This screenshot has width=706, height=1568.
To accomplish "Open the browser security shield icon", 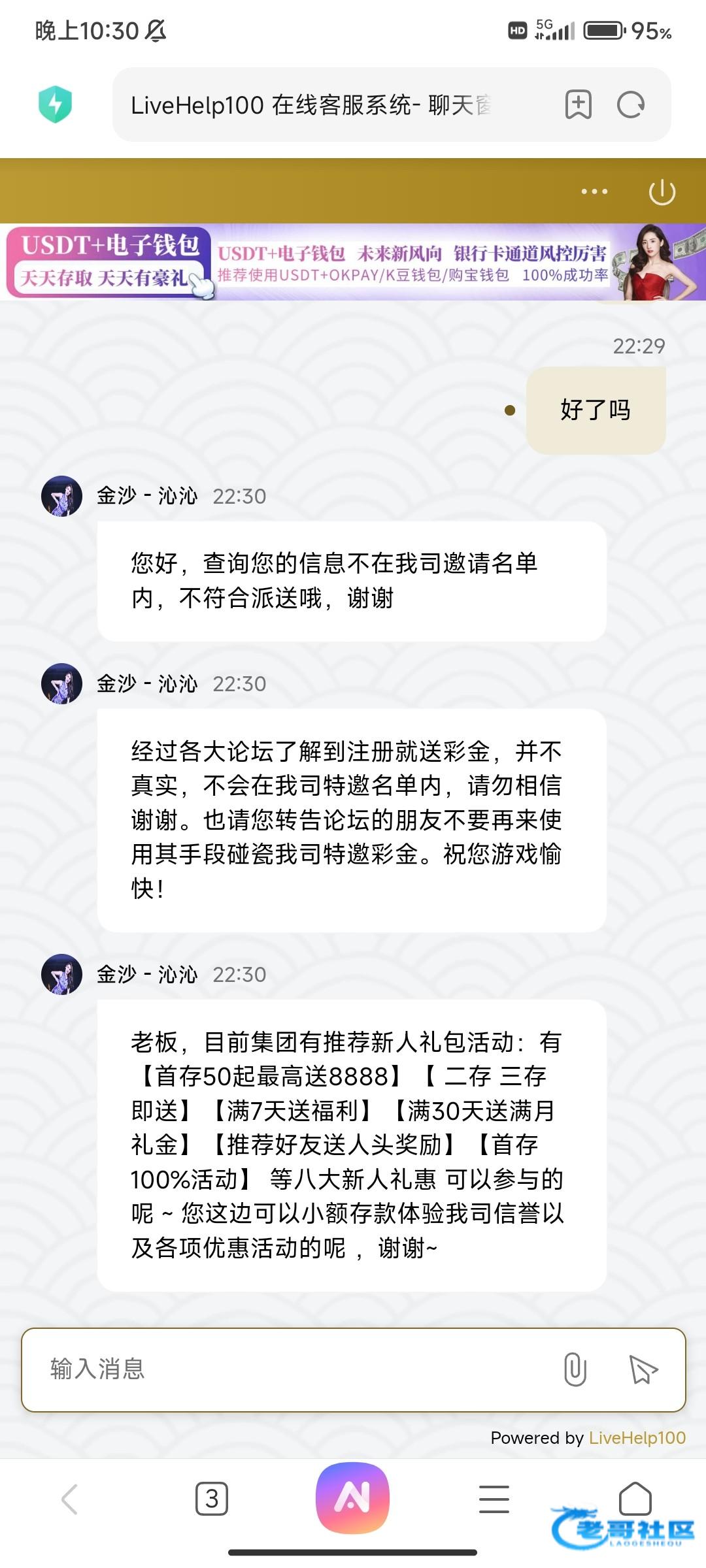I will [55, 105].
